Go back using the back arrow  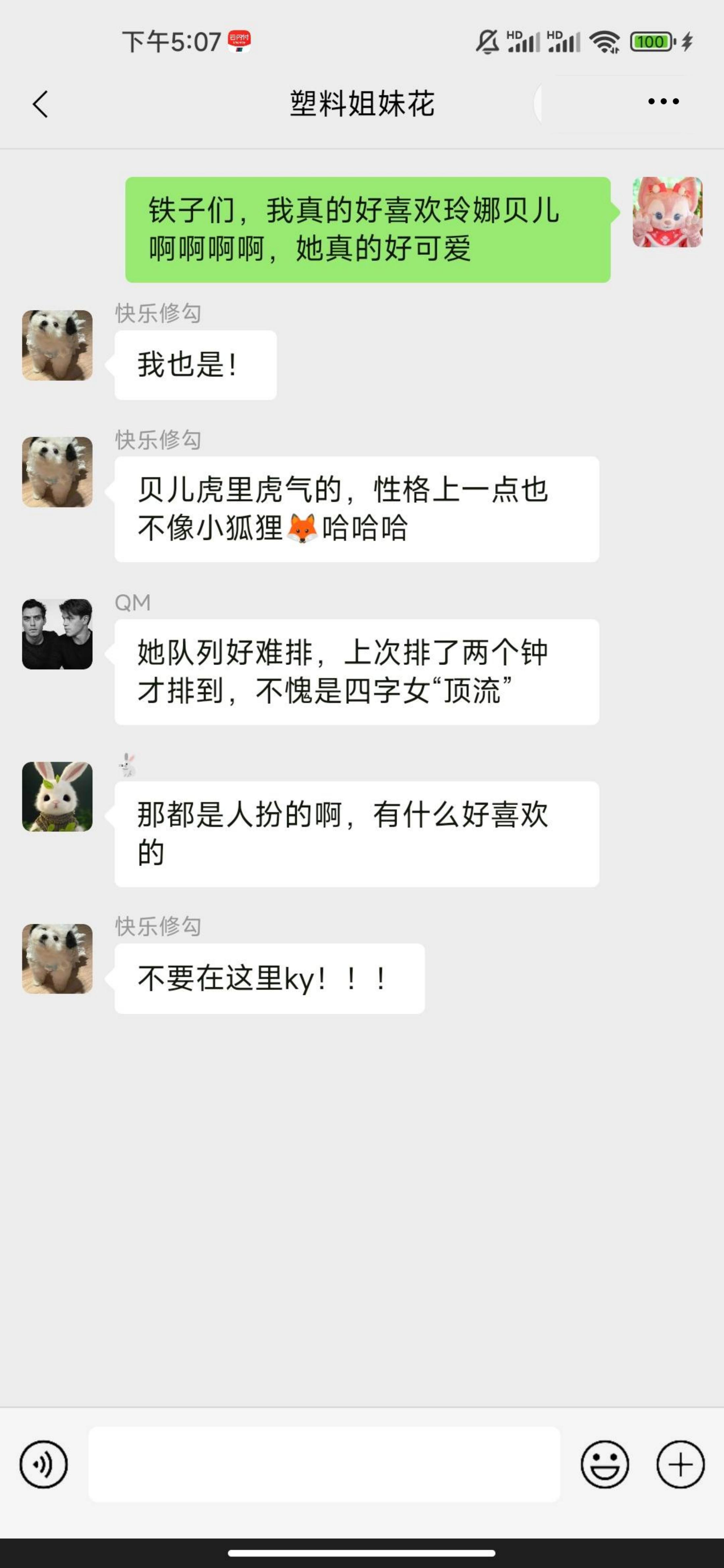[40, 103]
